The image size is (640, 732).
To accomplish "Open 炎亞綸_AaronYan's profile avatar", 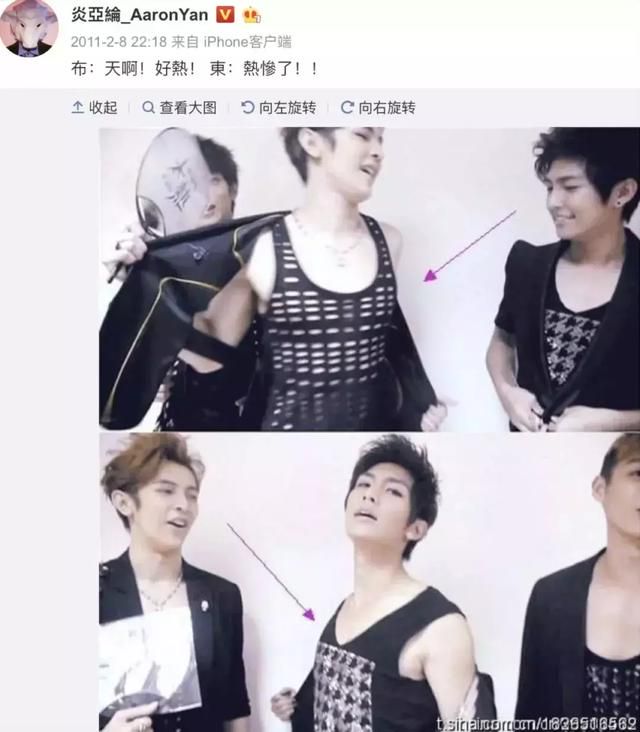I will pos(29,28).
